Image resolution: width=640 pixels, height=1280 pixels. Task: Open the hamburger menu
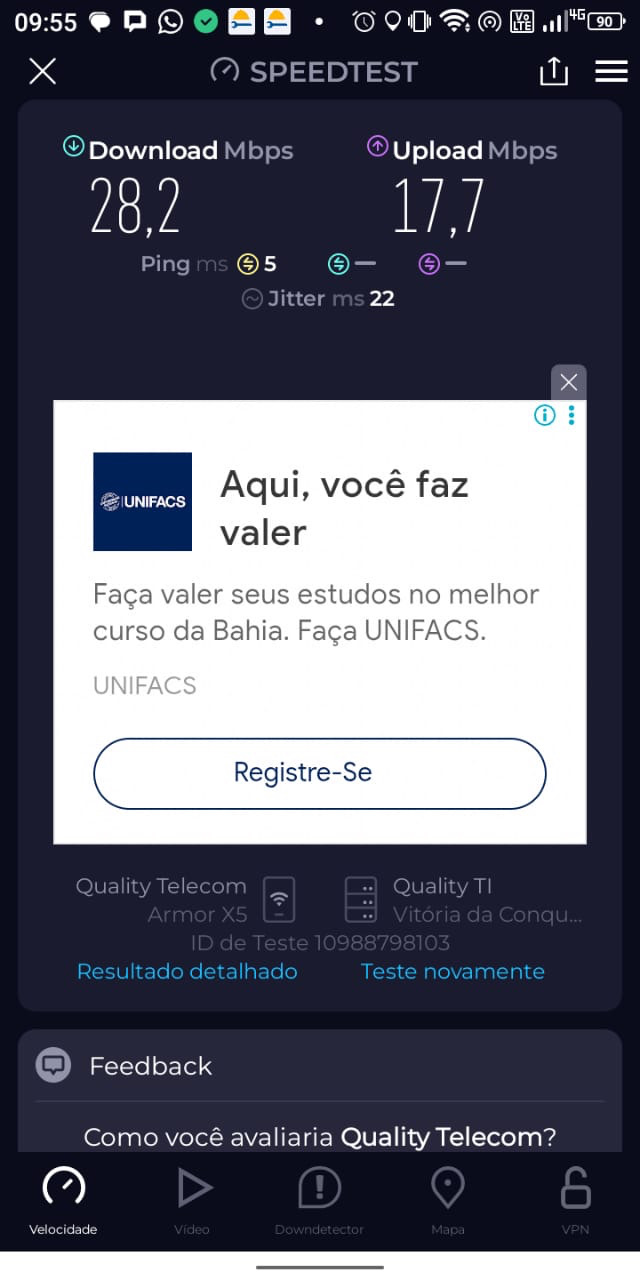coord(610,71)
